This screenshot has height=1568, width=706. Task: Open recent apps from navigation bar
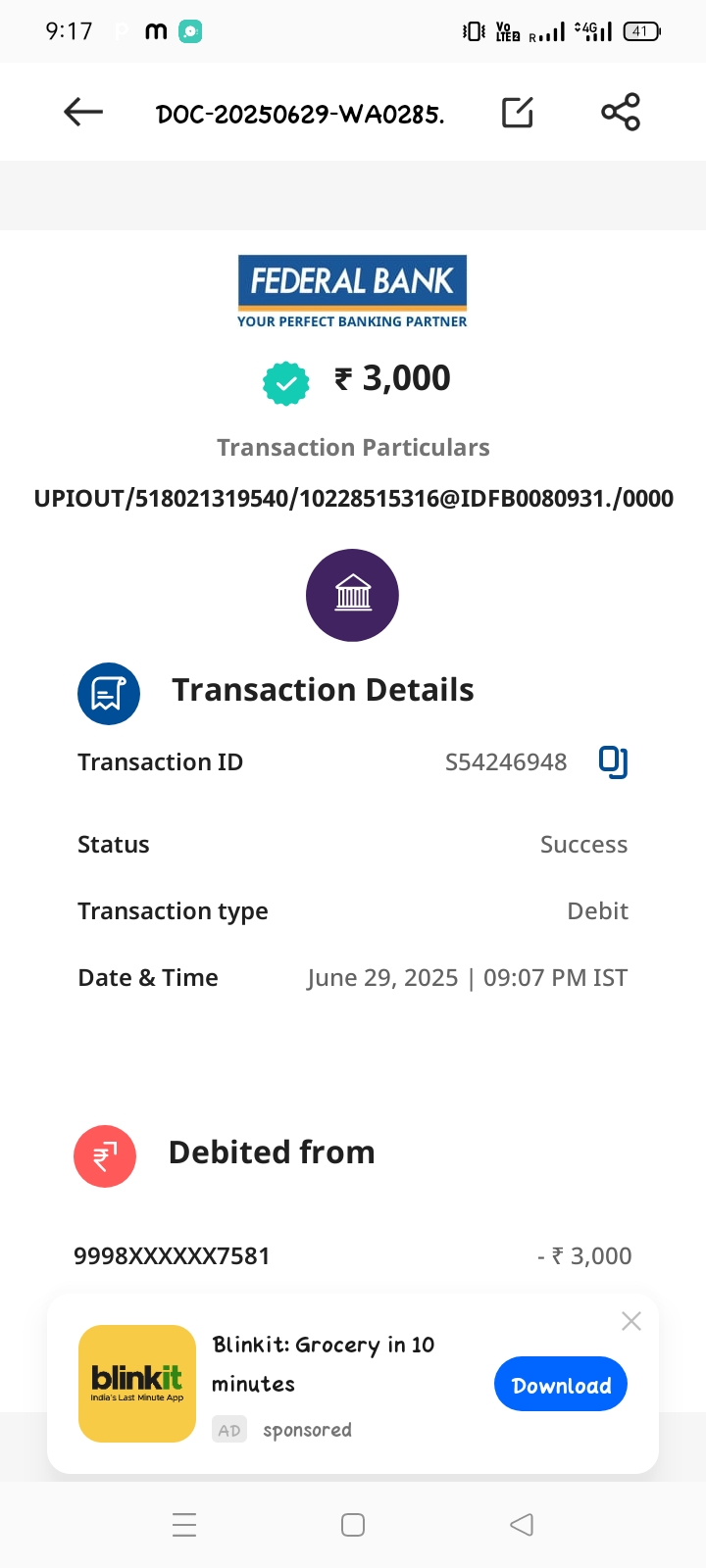click(184, 1525)
